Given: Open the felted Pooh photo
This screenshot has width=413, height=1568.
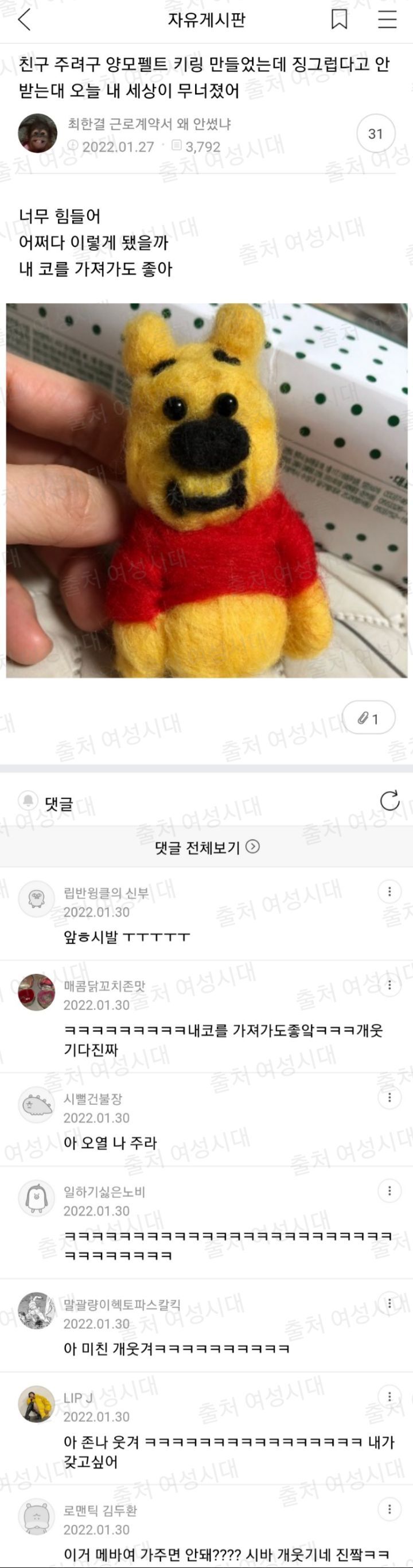Looking at the screenshot, I should [x=206, y=490].
